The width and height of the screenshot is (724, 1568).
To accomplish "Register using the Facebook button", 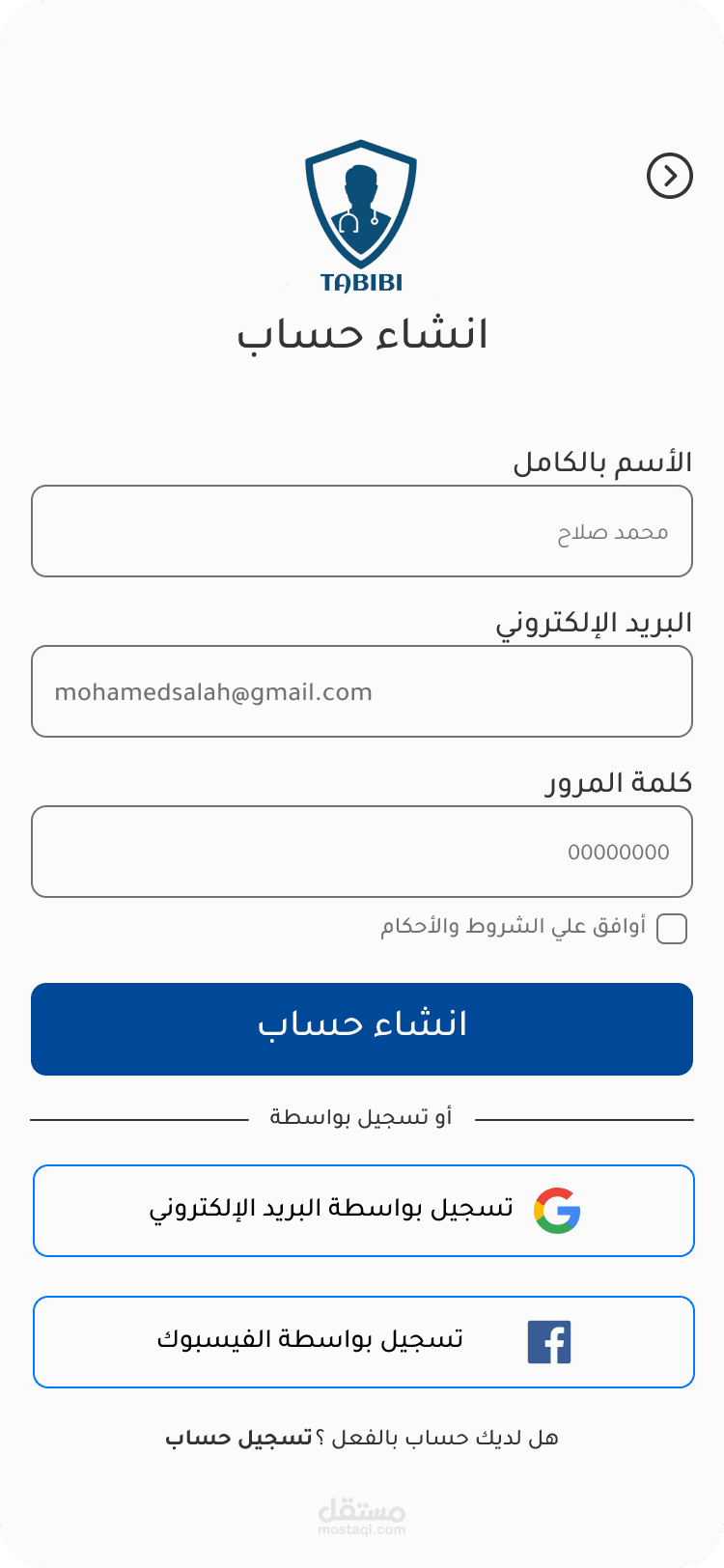I will point(364,1342).
